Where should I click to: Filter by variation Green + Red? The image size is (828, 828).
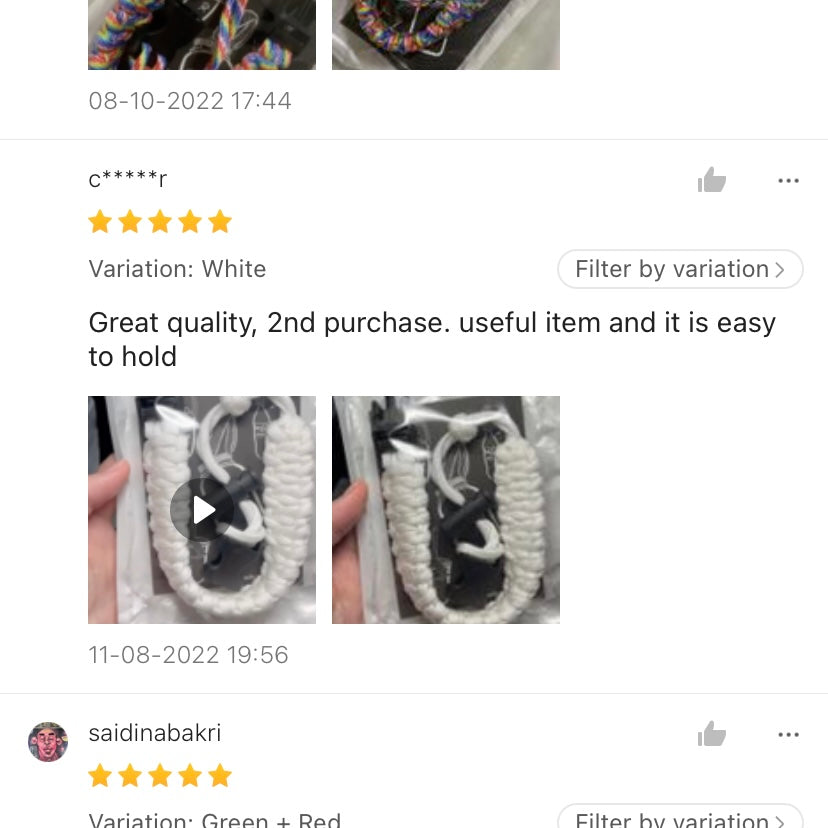(680, 818)
